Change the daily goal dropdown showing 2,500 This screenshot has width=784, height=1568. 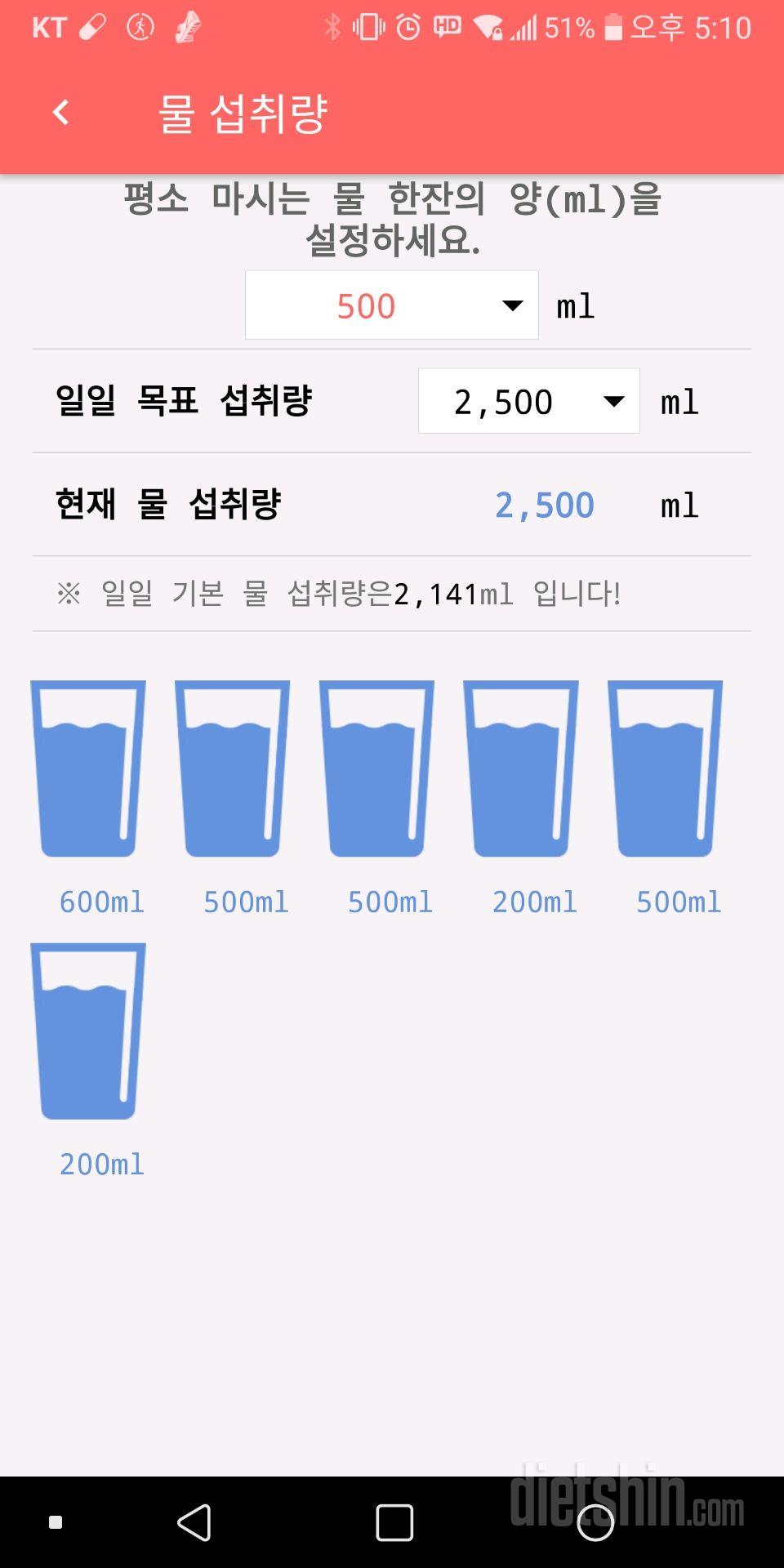click(528, 401)
